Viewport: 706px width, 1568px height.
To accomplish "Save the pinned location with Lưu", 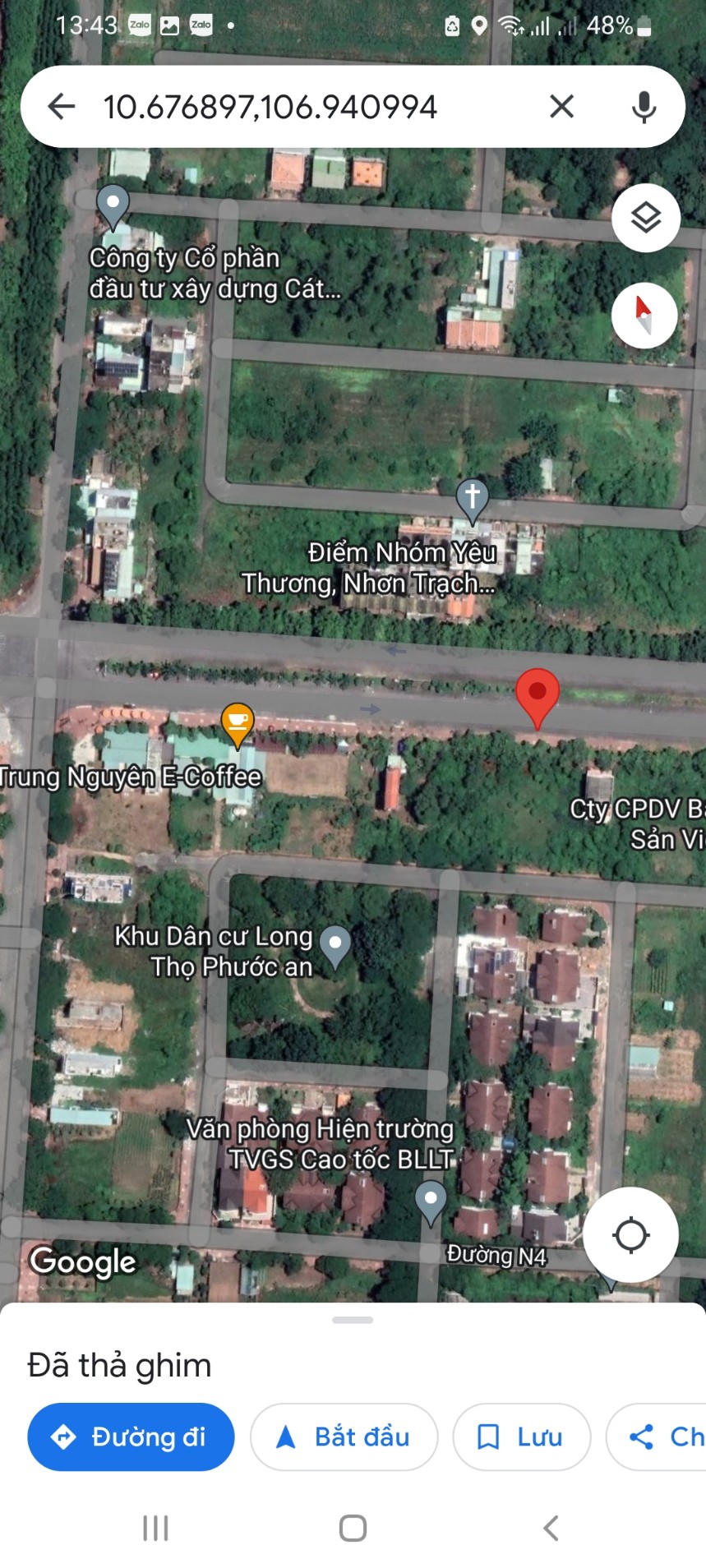I will (x=521, y=1437).
